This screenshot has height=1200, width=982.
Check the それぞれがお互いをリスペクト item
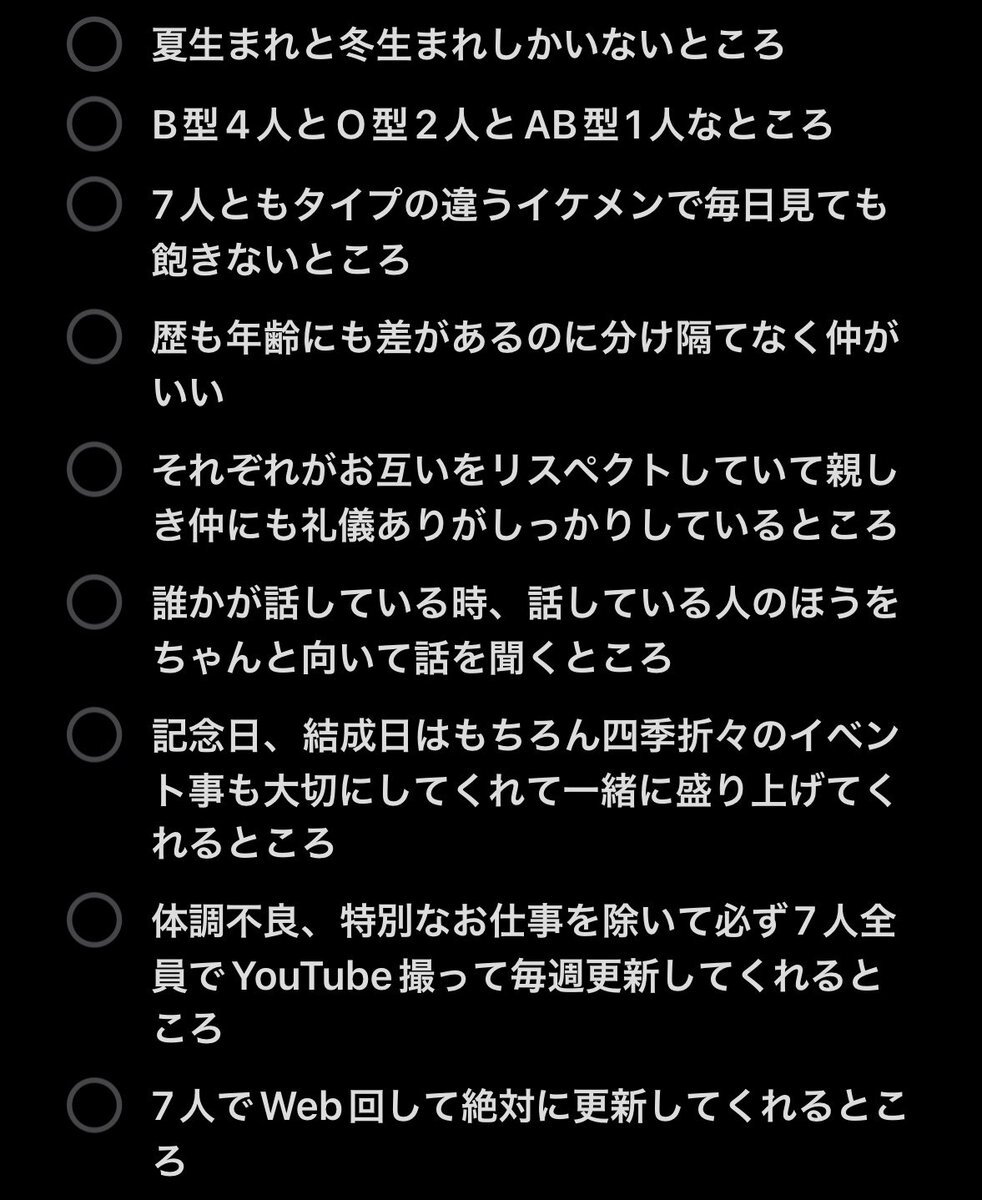(93, 470)
